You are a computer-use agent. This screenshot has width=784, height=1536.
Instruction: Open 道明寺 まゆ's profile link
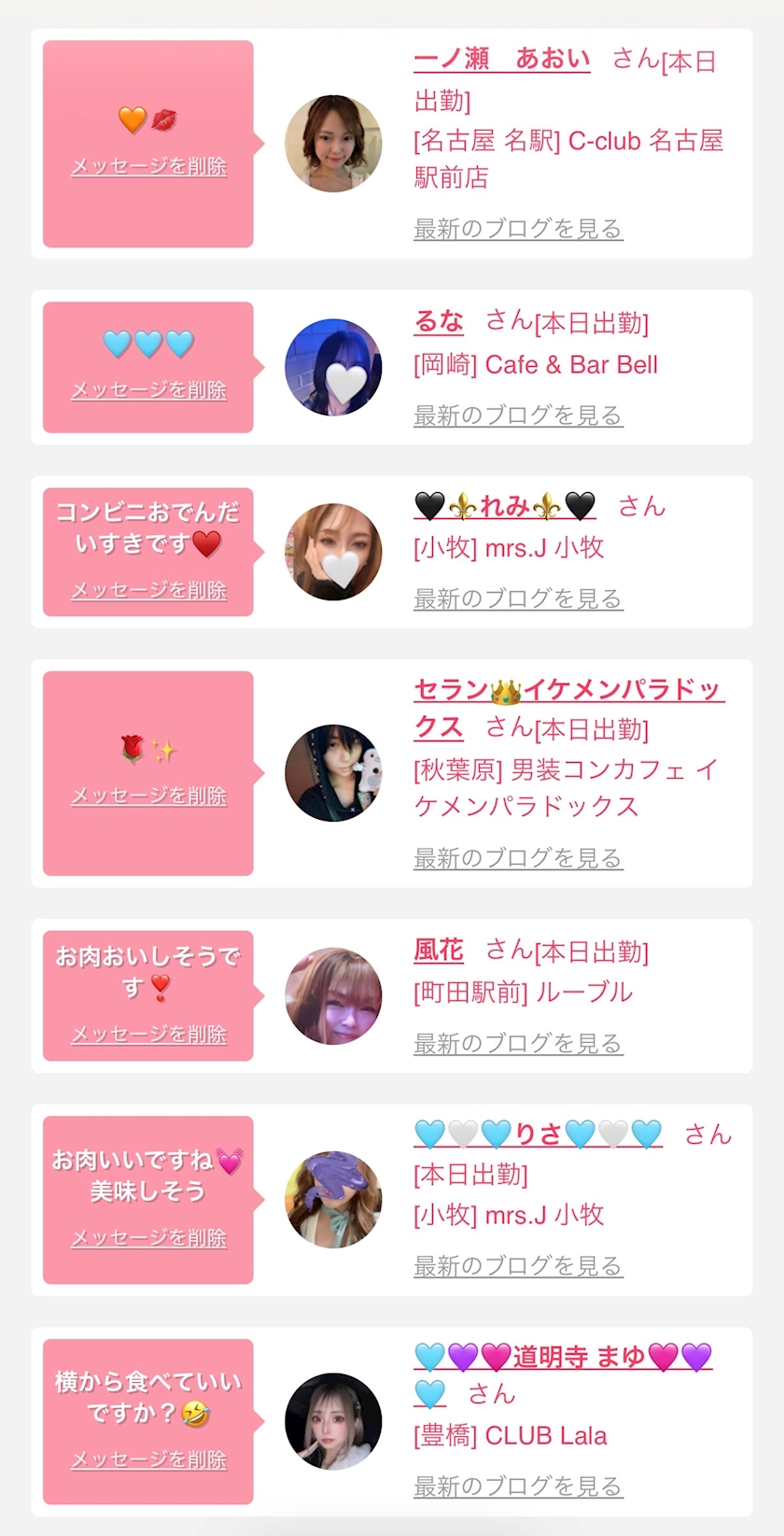coord(562,1356)
